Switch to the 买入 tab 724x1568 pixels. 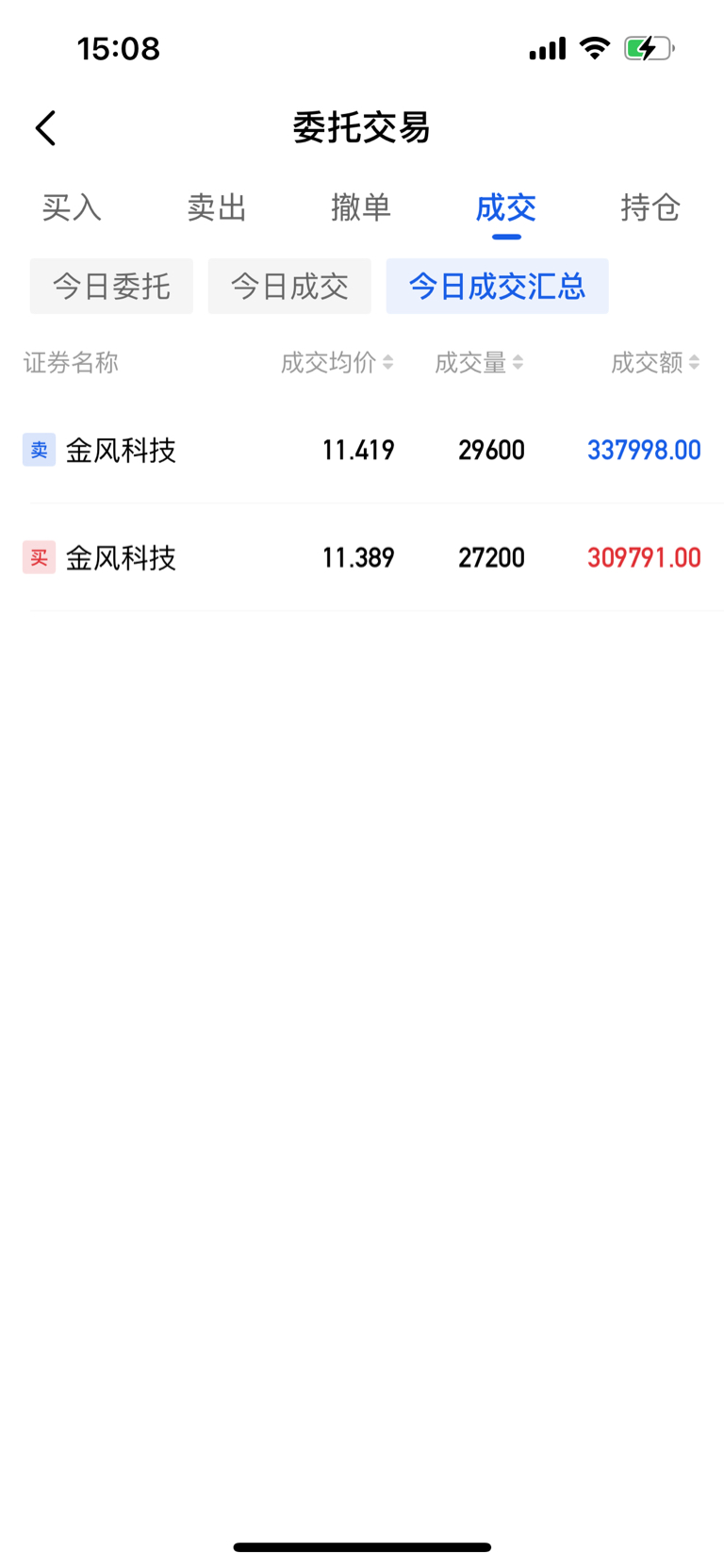(72, 207)
